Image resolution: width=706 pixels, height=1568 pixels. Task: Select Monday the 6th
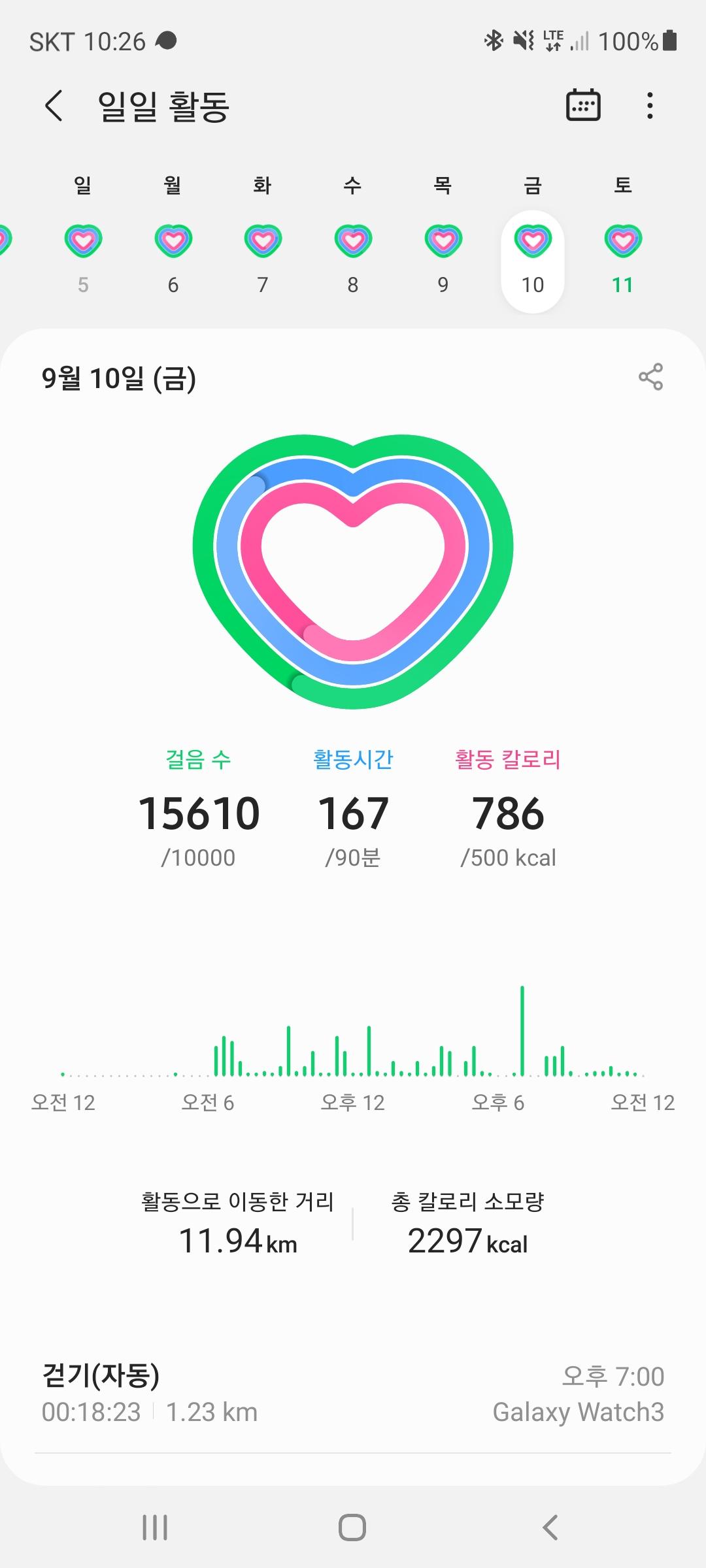[x=173, y=258]
